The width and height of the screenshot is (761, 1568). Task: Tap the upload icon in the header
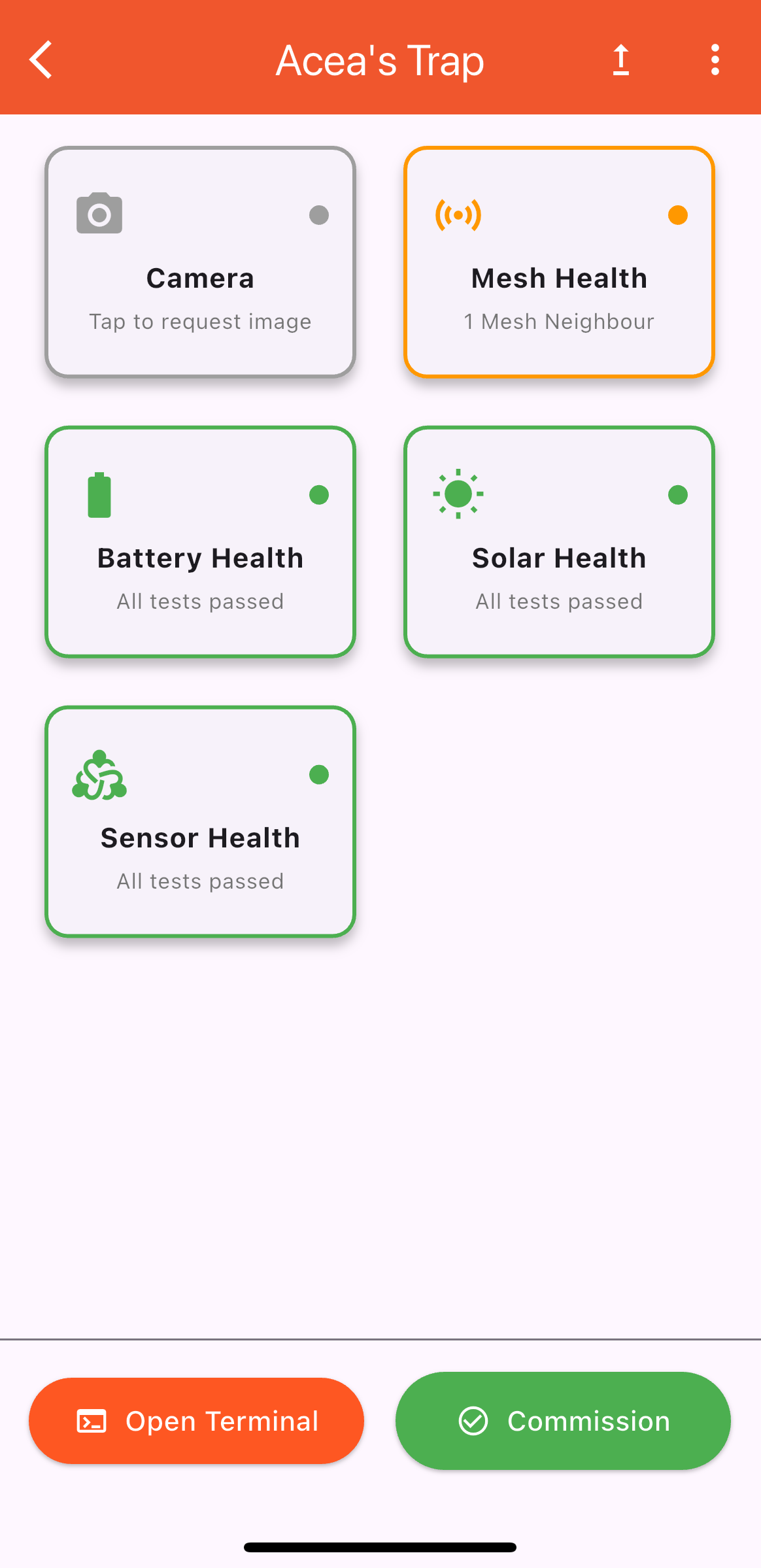click(620, 60)
